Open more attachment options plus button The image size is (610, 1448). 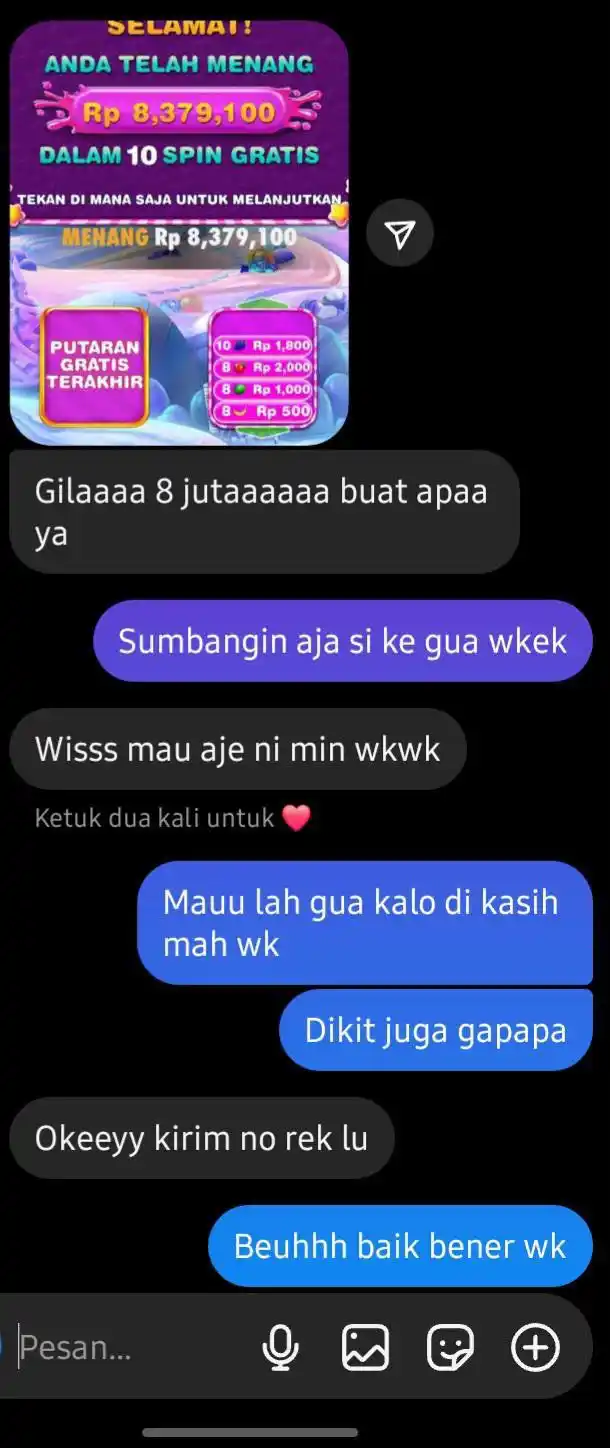[x=535, y=1348]
